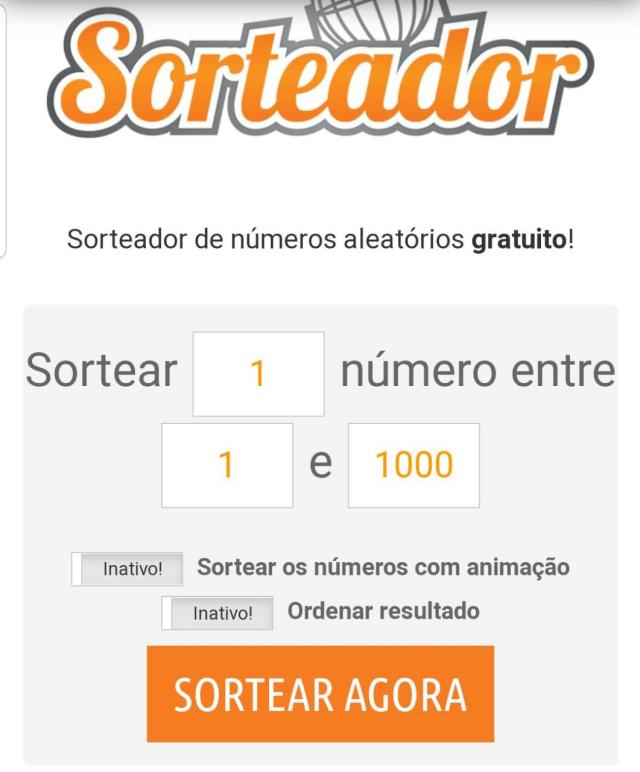
Task: Toggle the Ordenar resultado switch
Action: [217, 612]
